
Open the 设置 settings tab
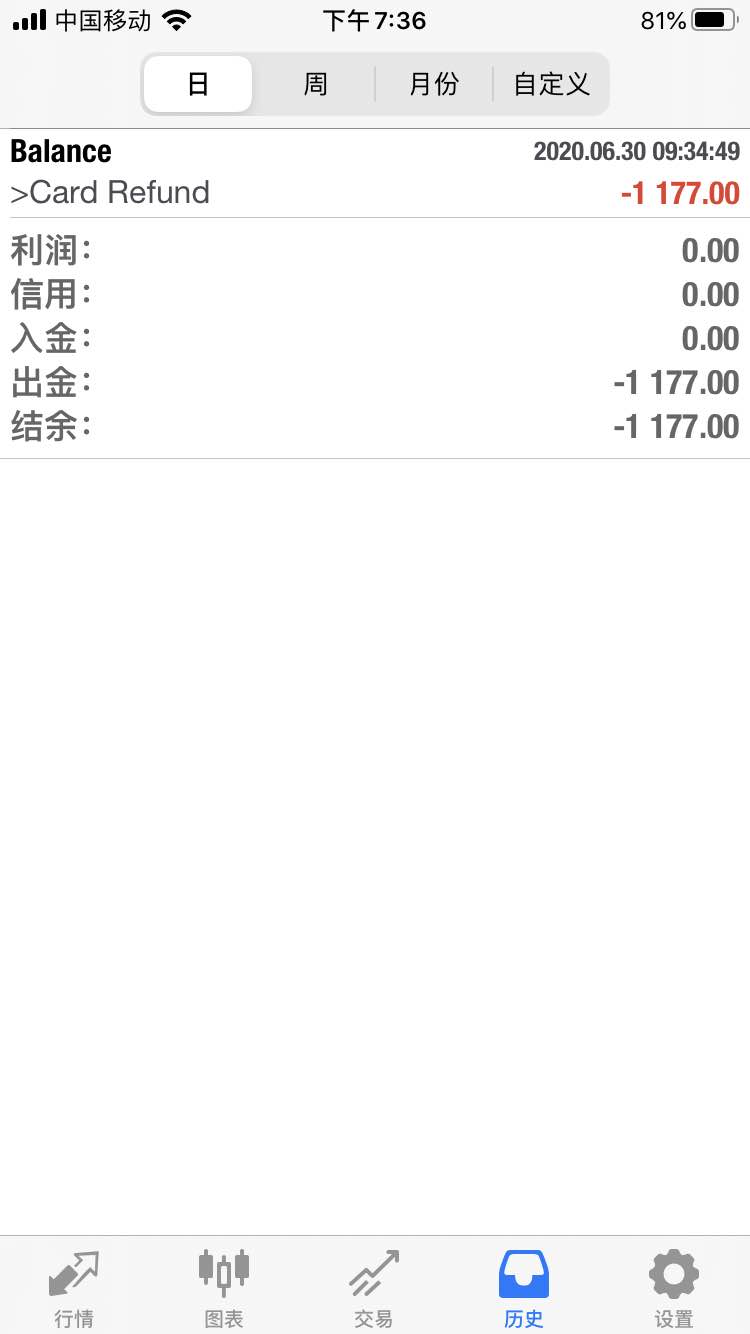[x=674, y=1287]
